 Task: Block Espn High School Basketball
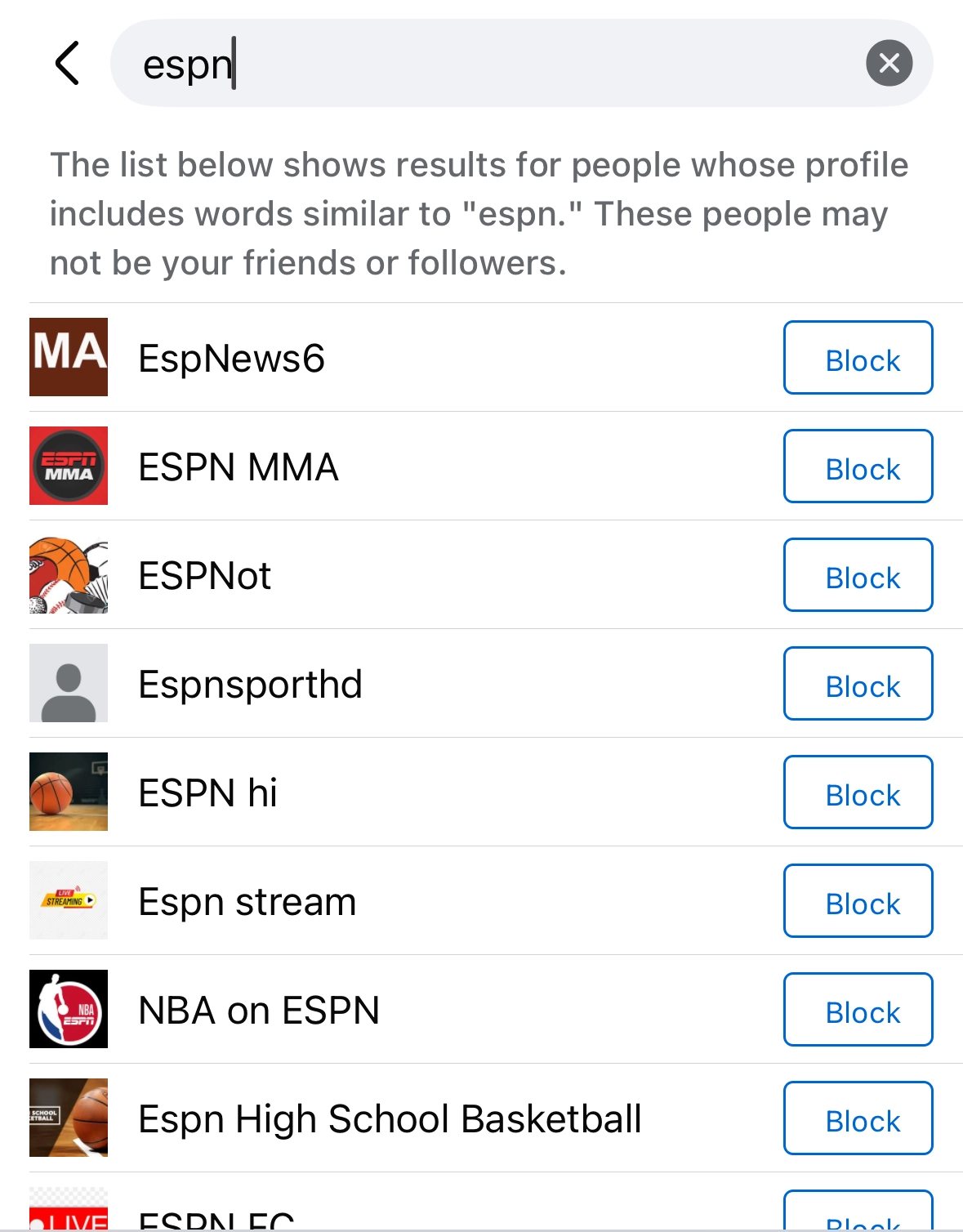(x=858, y=1118)
